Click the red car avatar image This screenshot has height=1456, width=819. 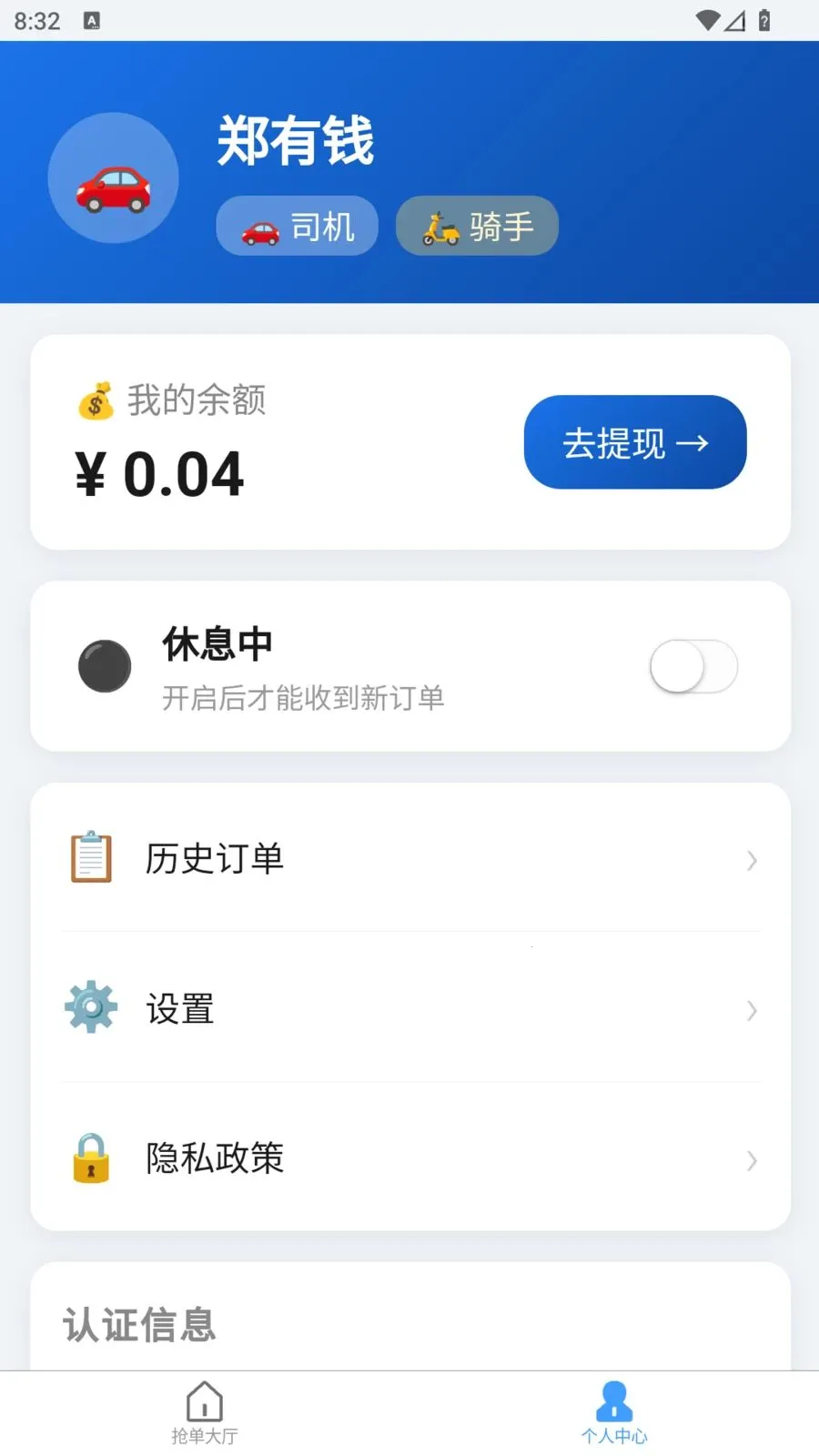click(113, 177)
